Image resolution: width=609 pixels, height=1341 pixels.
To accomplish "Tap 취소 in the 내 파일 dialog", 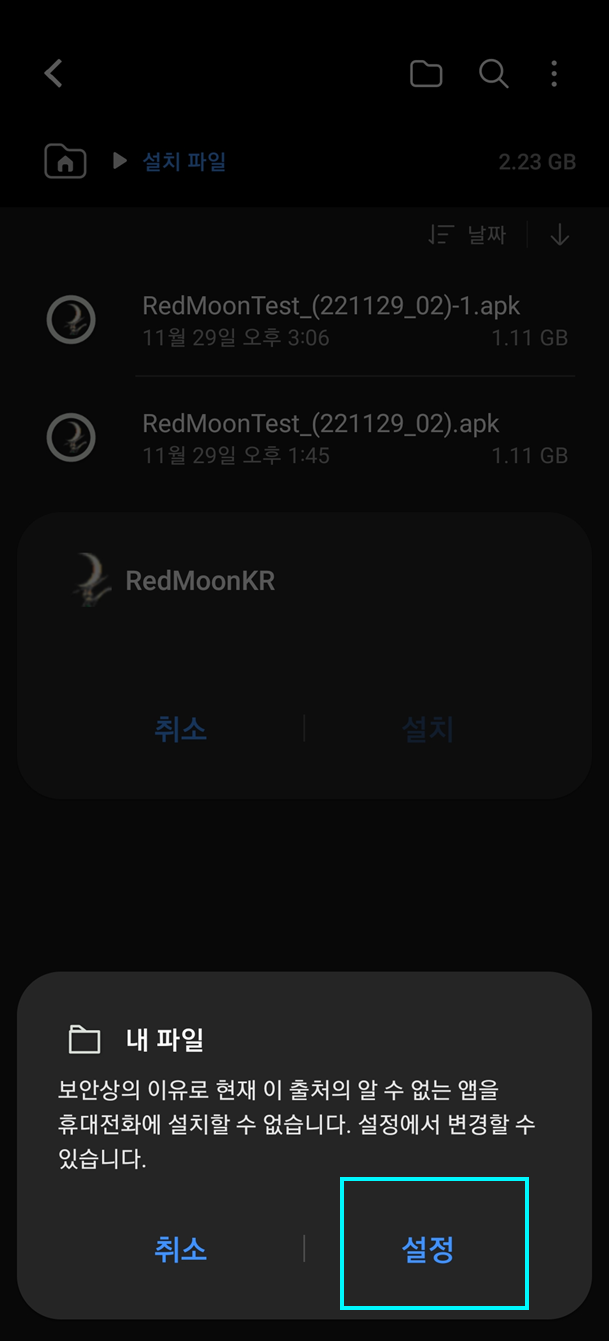I will tap(181, 1248).
